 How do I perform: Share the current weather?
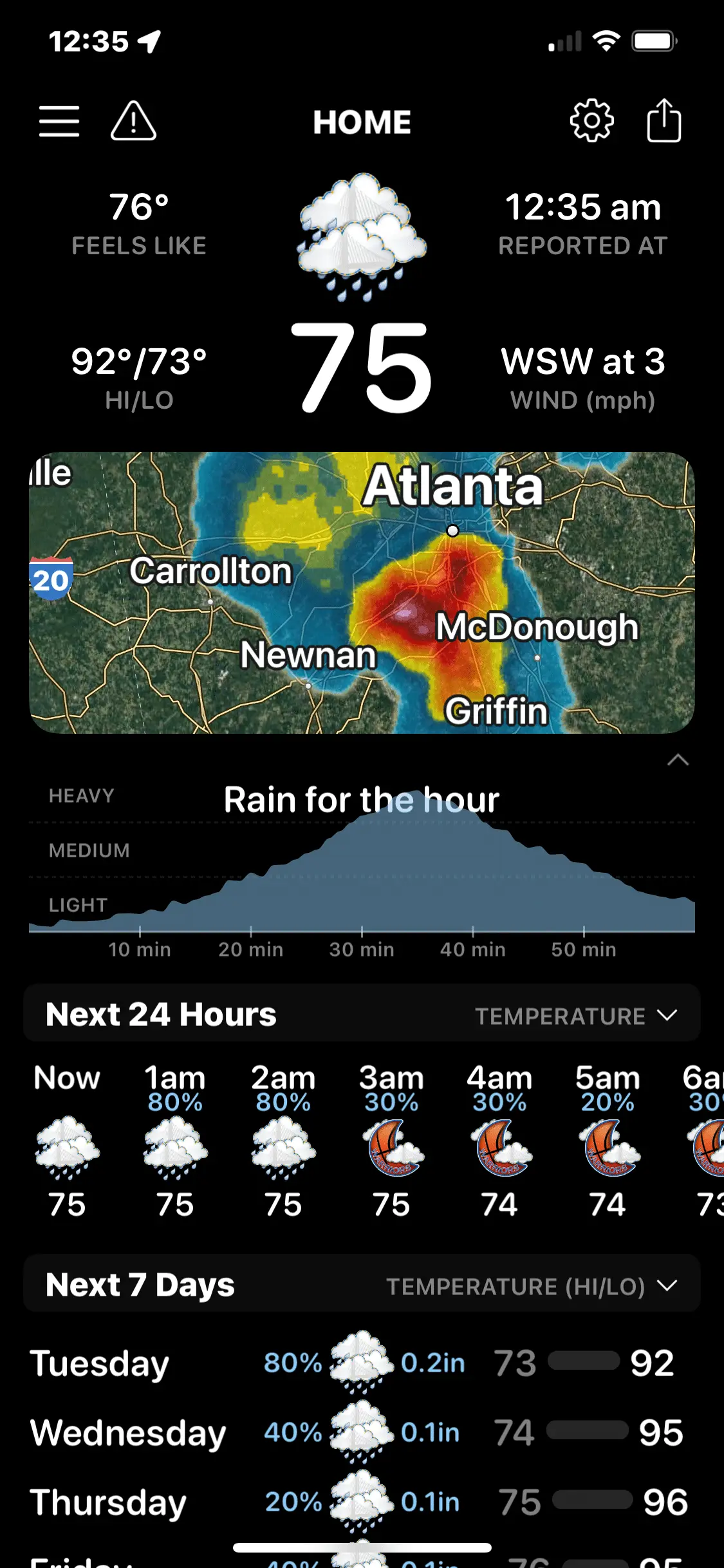pyautogui.click(x=664, y=121)
